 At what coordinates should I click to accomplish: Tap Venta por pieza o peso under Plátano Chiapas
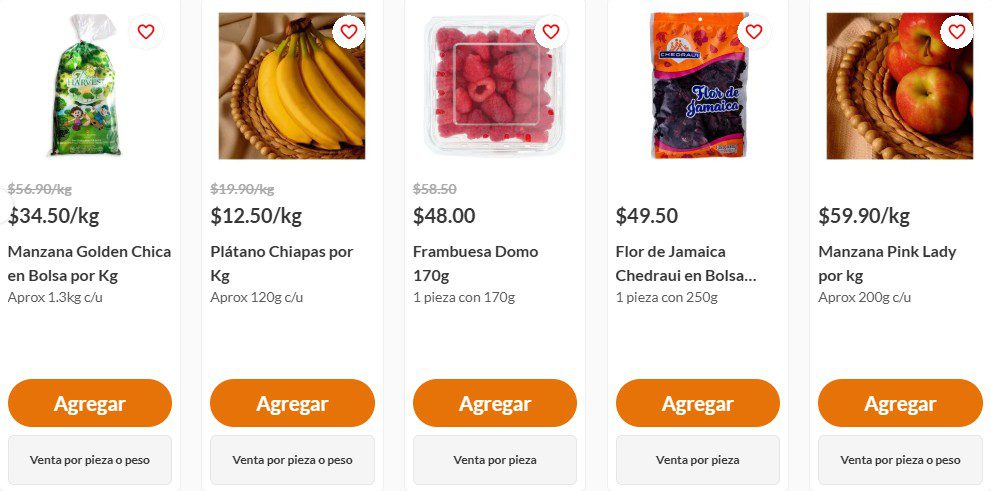[293, 460]
